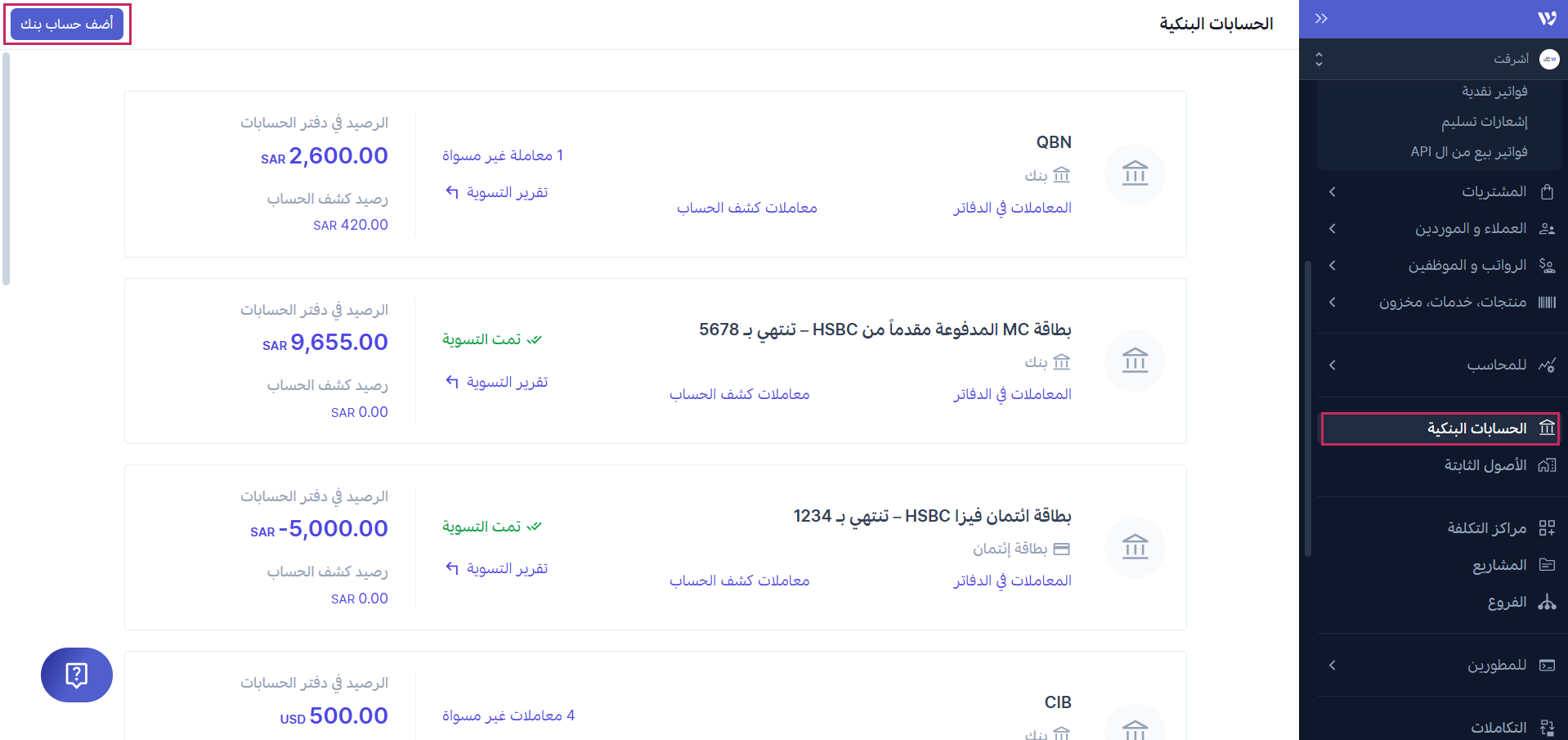Viewport: 1568px width, 740px height.
Task: Open إشعارات تسليم in the sidebar
Action: point(1484,121)
